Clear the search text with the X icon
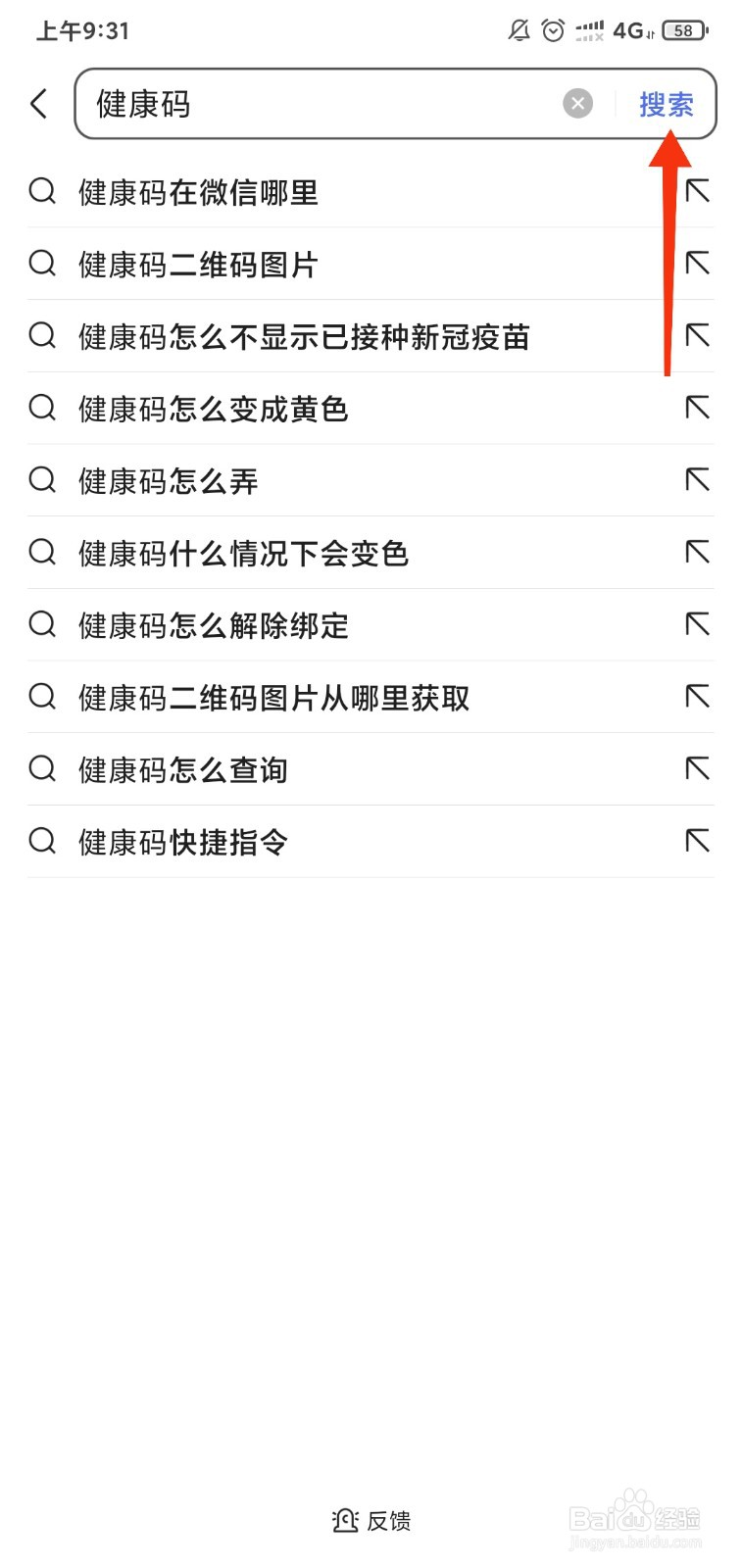This screenshot has height=1568, width=742. click(x=578, y=104)
